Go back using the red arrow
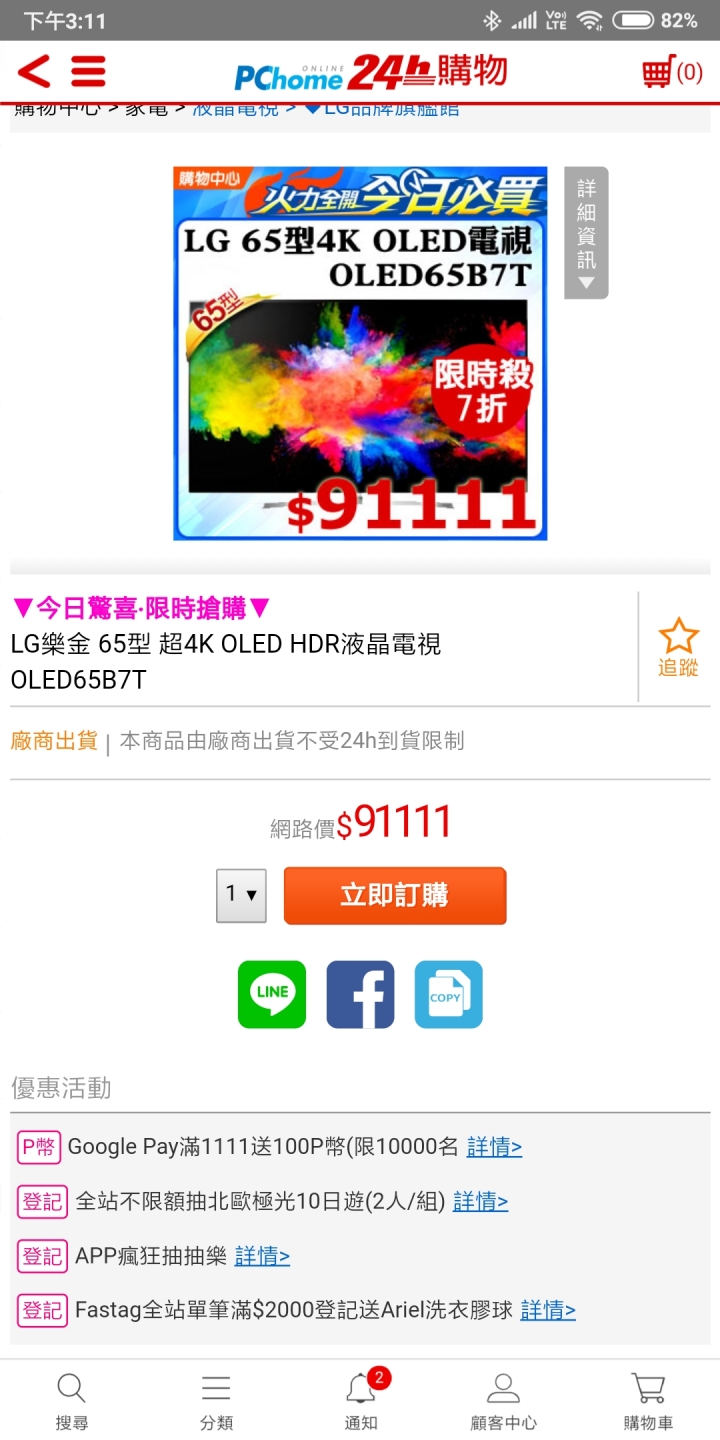The width and height of the screenshot is (720, 1440). click(33, 71)
